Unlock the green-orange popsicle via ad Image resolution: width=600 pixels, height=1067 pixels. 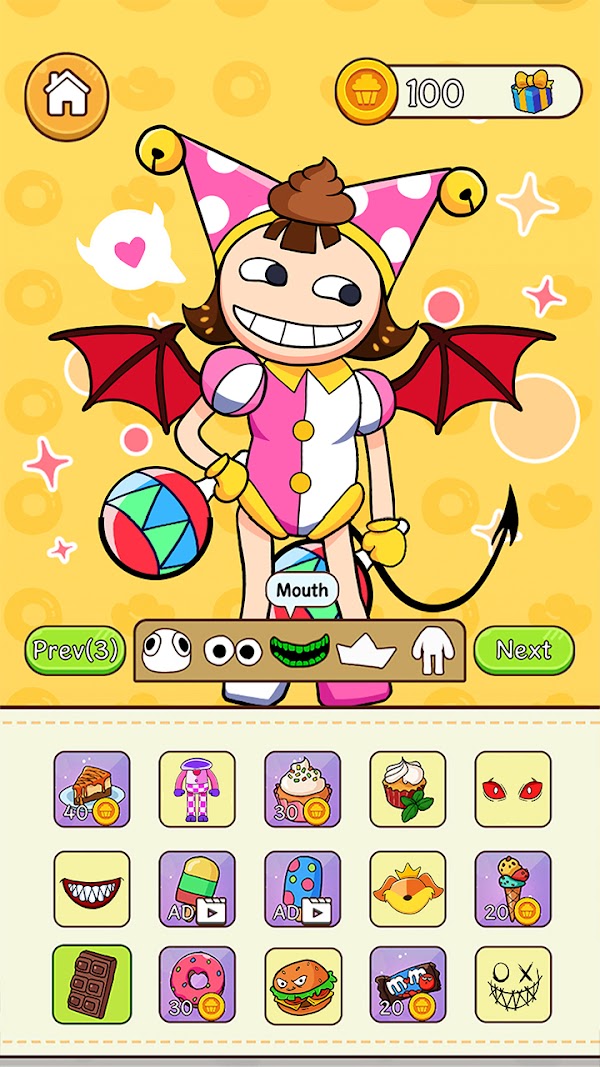point(197,888)
